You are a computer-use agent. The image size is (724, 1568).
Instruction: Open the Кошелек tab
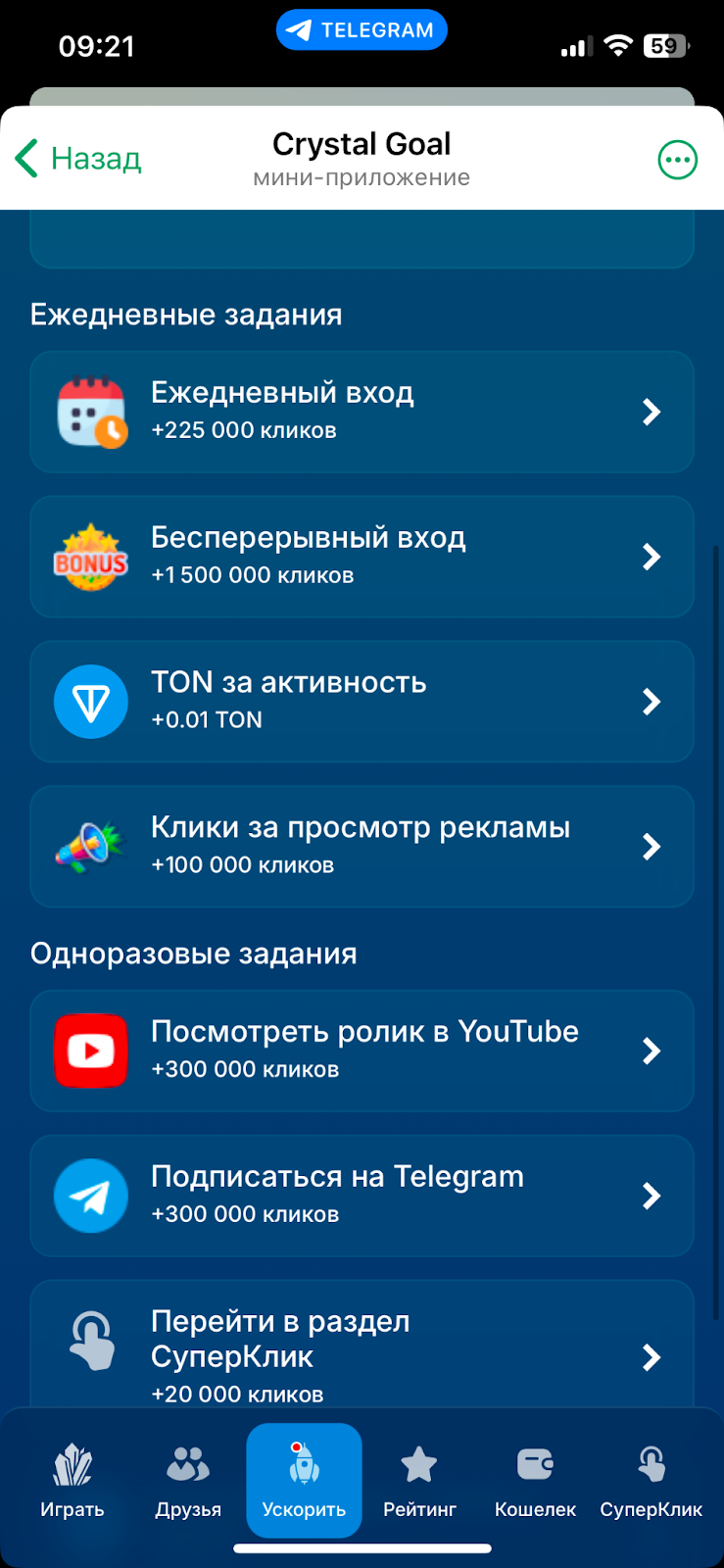[535, 1480]
